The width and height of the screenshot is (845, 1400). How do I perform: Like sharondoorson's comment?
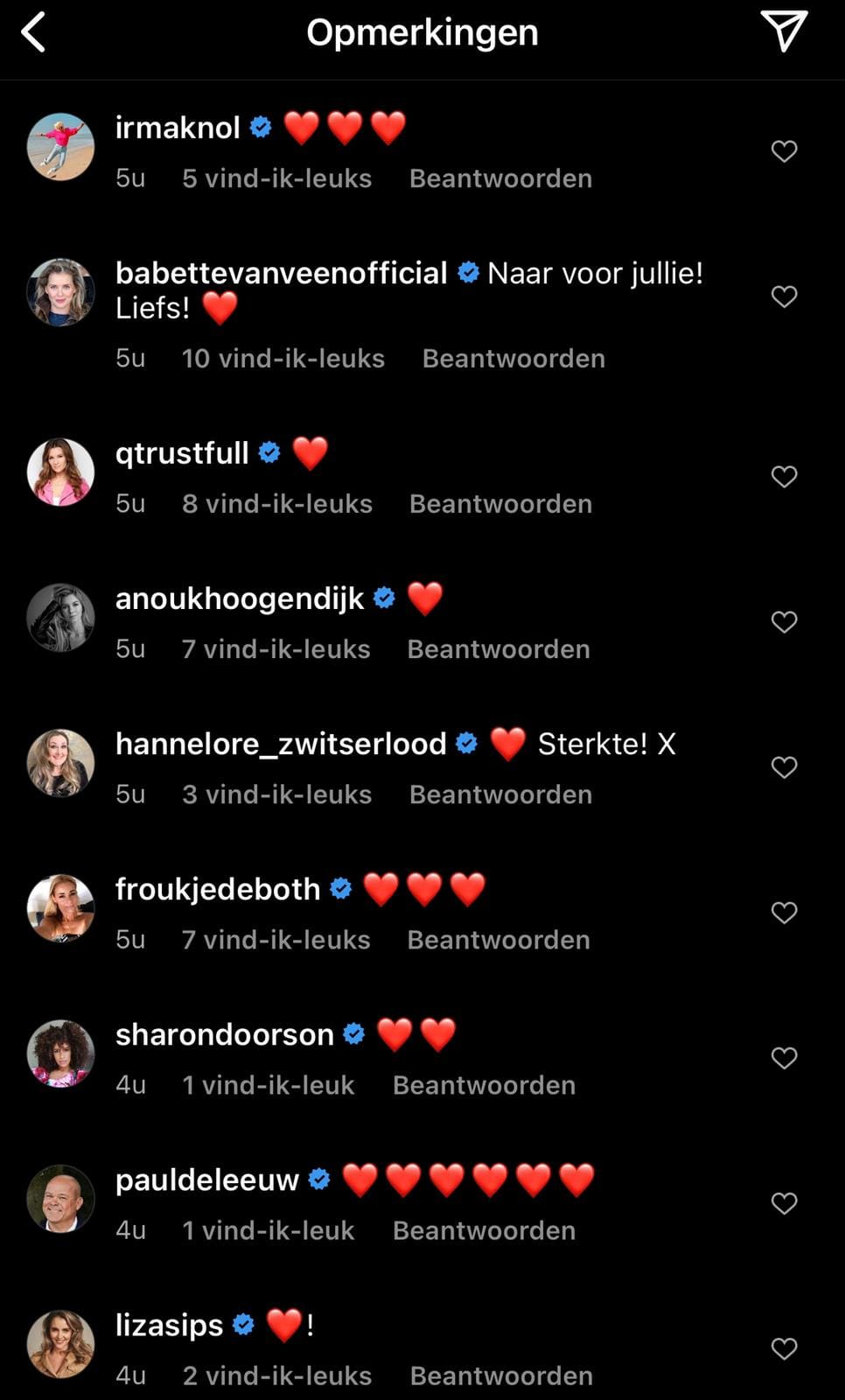[x=784, y=1058]
